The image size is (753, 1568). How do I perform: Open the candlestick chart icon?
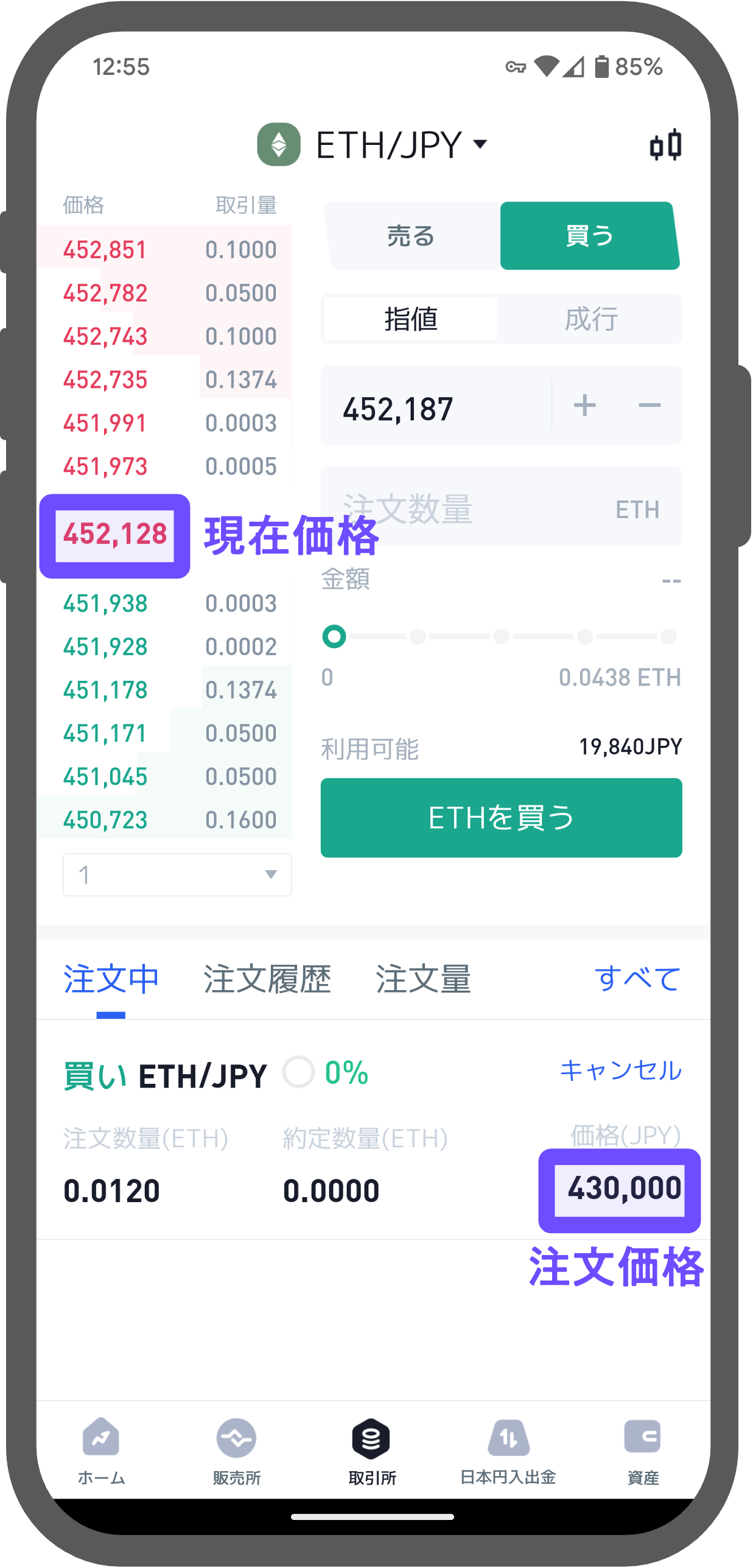[x=665, y=145]
